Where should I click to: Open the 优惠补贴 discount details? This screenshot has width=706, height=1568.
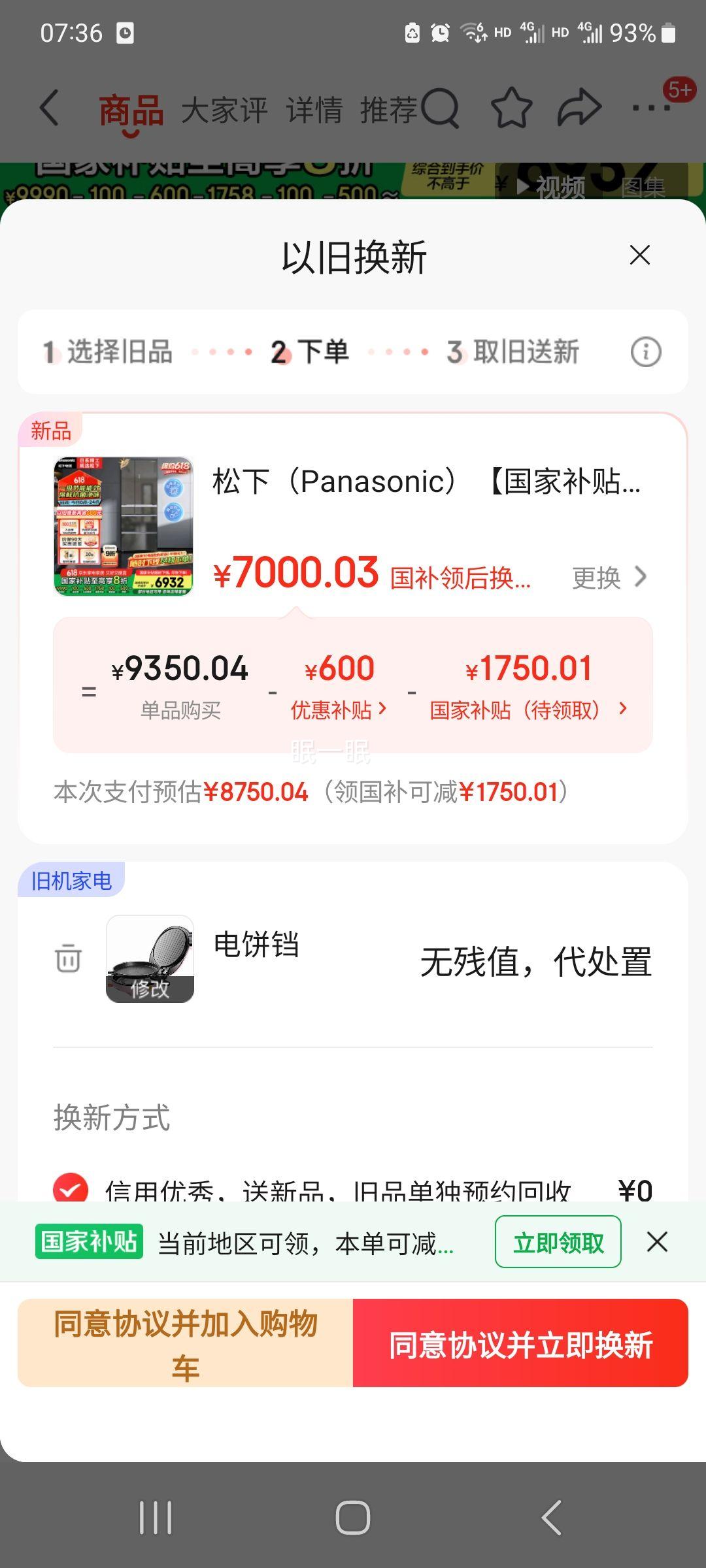[339, 709]
